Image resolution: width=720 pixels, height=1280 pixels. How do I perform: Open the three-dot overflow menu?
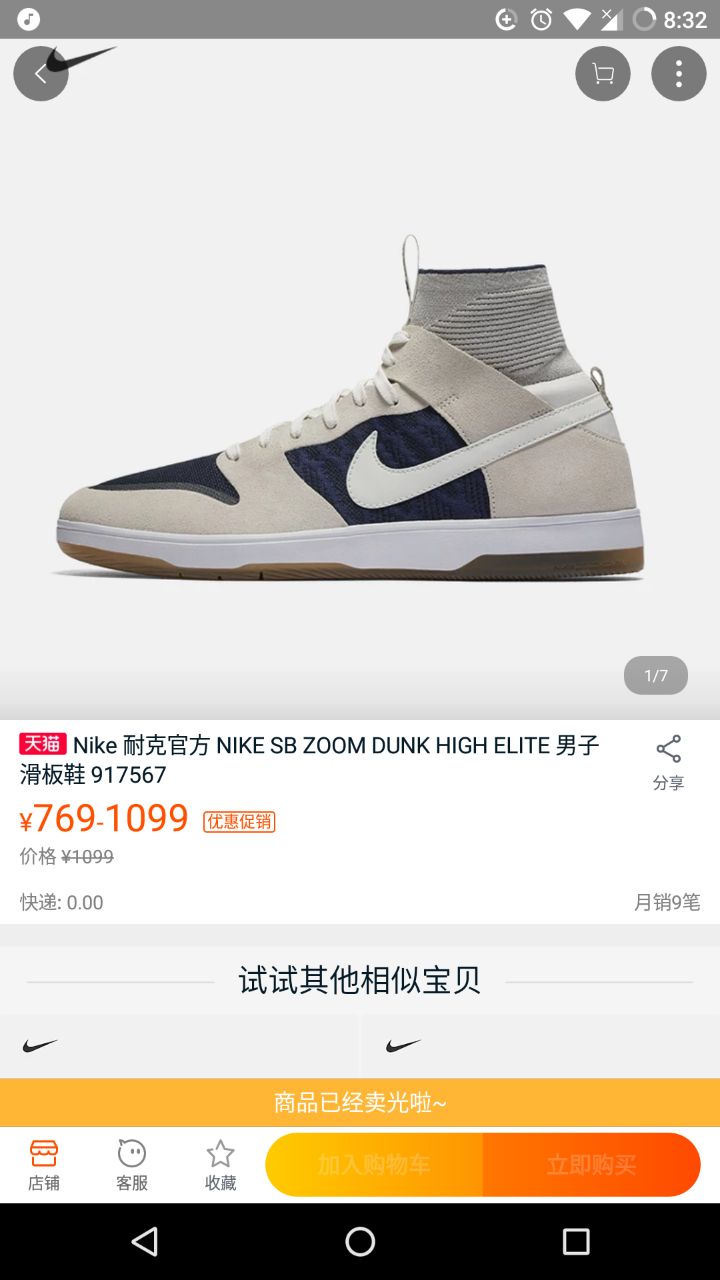pyautogui.click(x=679, y=74)
